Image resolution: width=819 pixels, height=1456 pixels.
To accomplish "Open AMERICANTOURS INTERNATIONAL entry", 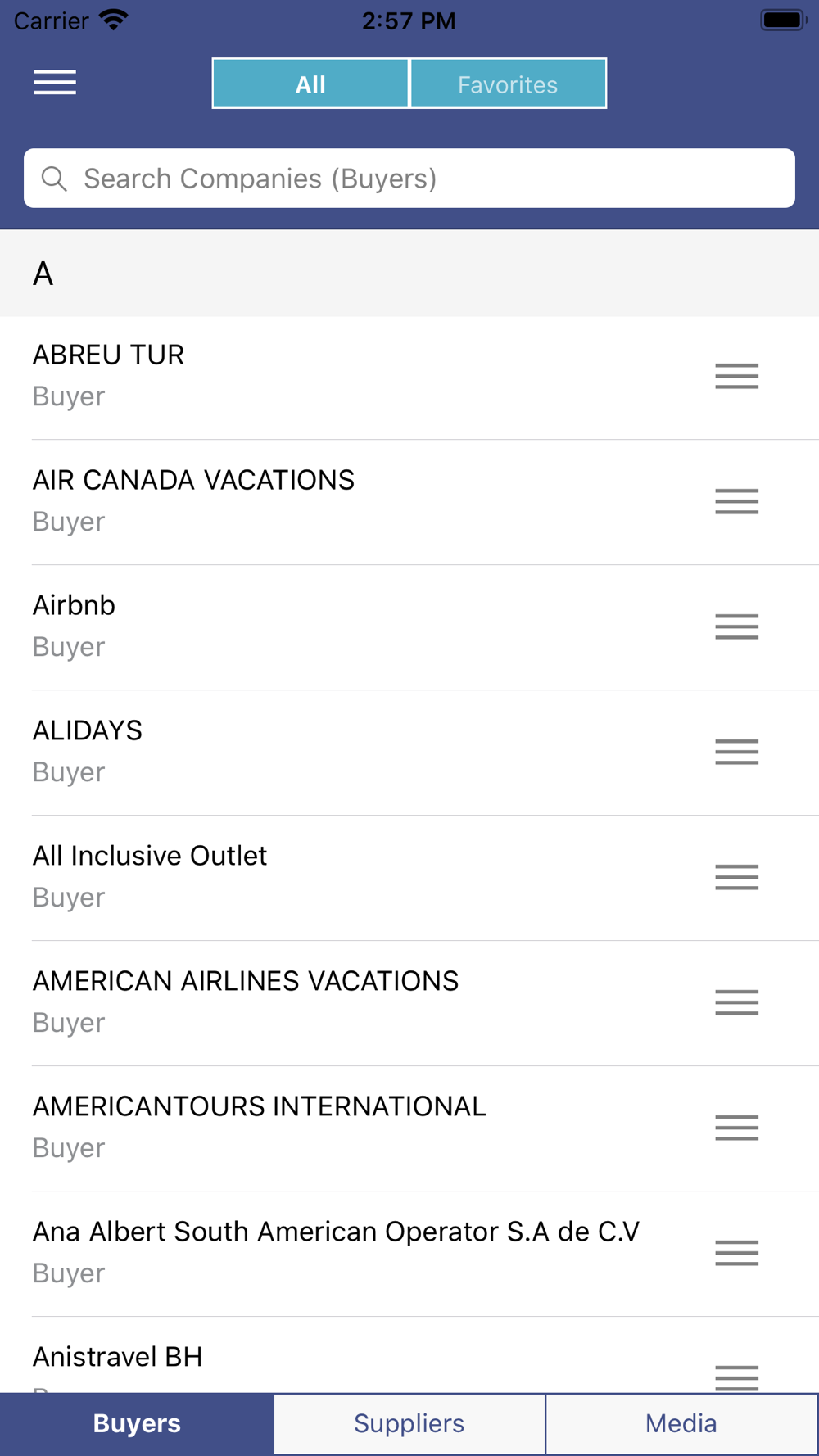I will coord(328,1128).
